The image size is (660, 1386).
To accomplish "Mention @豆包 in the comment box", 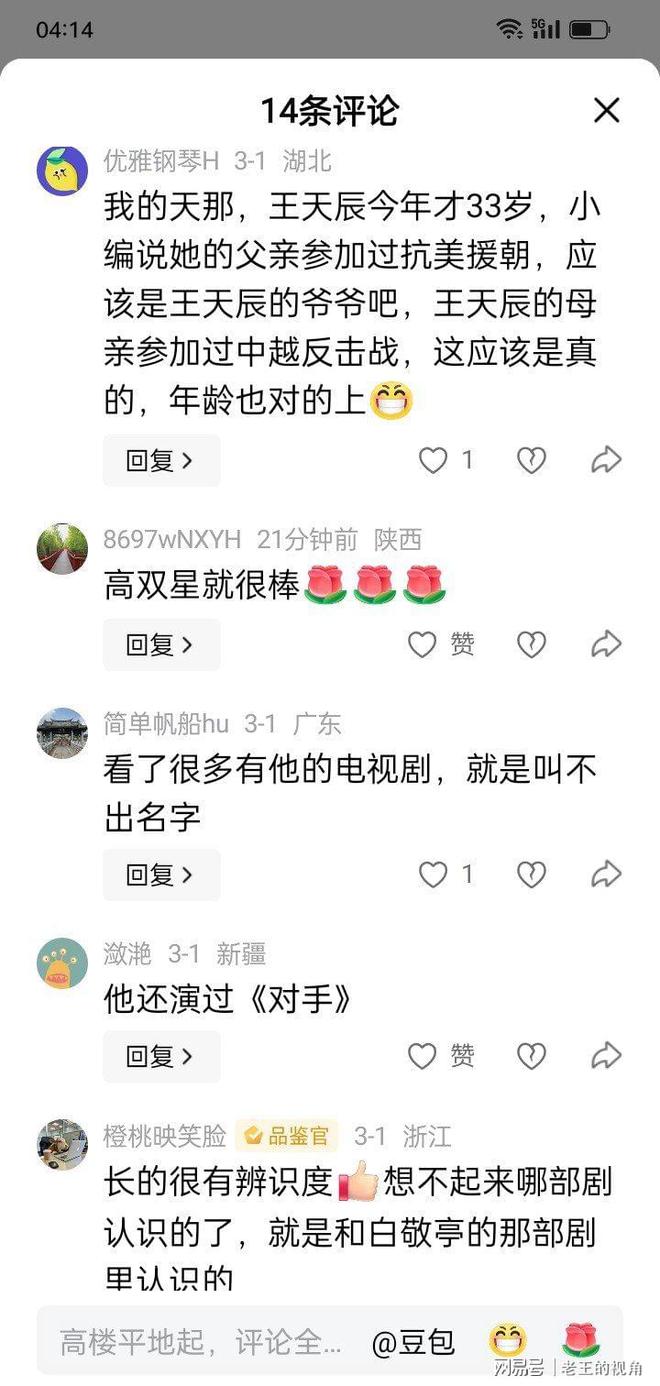I will click(x=413, y=1341).
